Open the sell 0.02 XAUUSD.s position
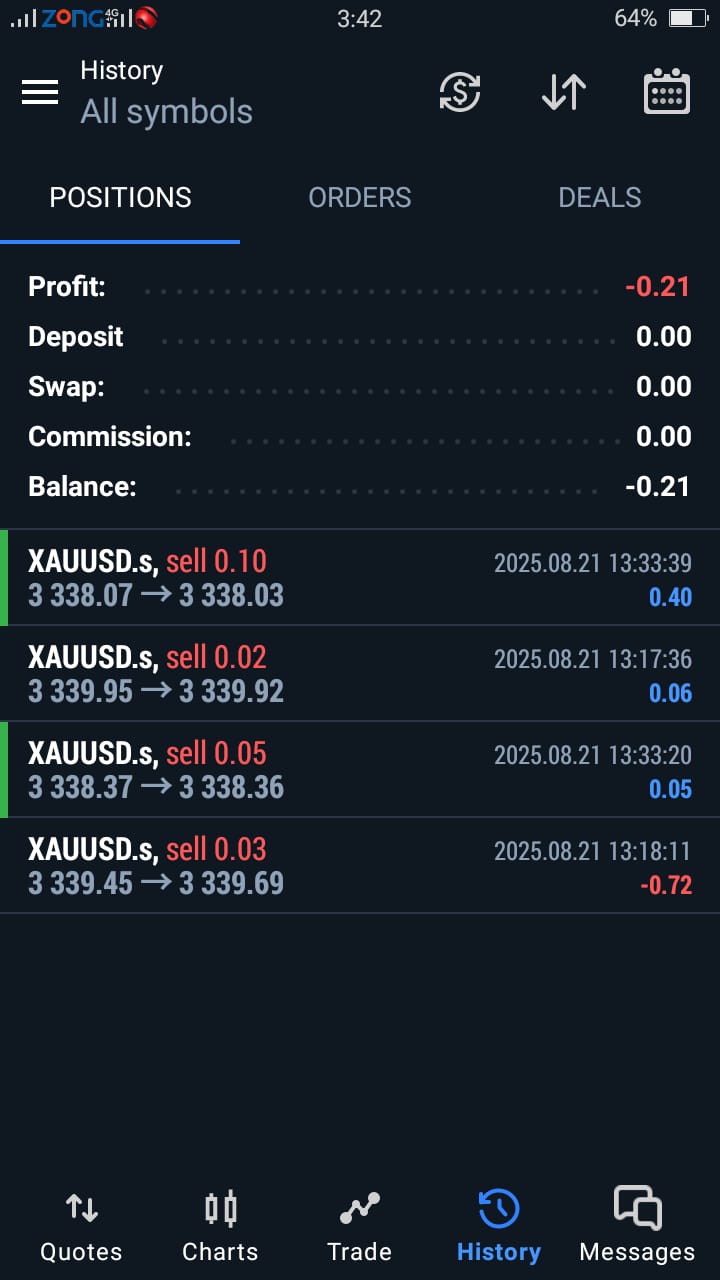Image resolution: width=720 pixels, height=1280 pixels. click(x=360, y=674)
